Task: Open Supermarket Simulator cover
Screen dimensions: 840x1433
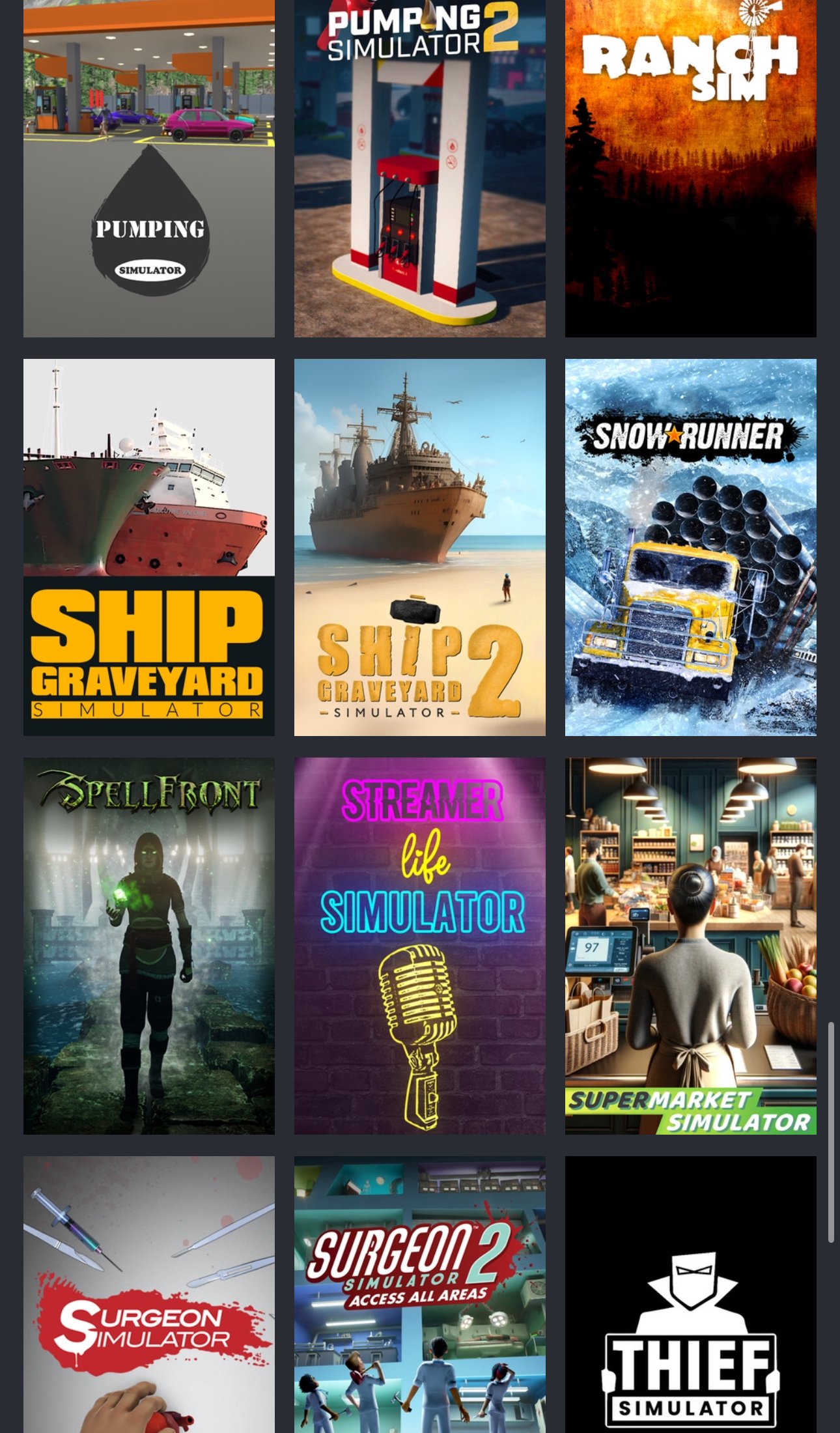Action: coord(690,946)
